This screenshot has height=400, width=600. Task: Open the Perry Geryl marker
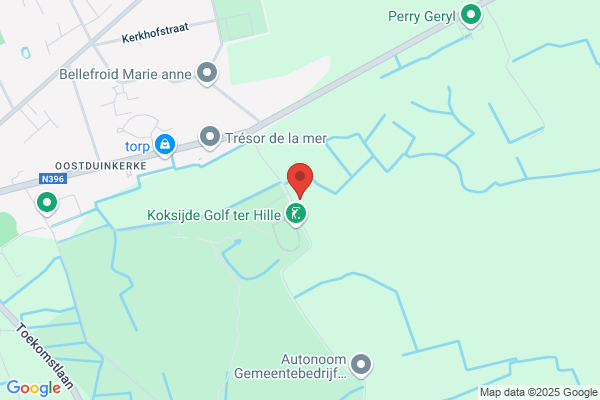coord(471,16)
